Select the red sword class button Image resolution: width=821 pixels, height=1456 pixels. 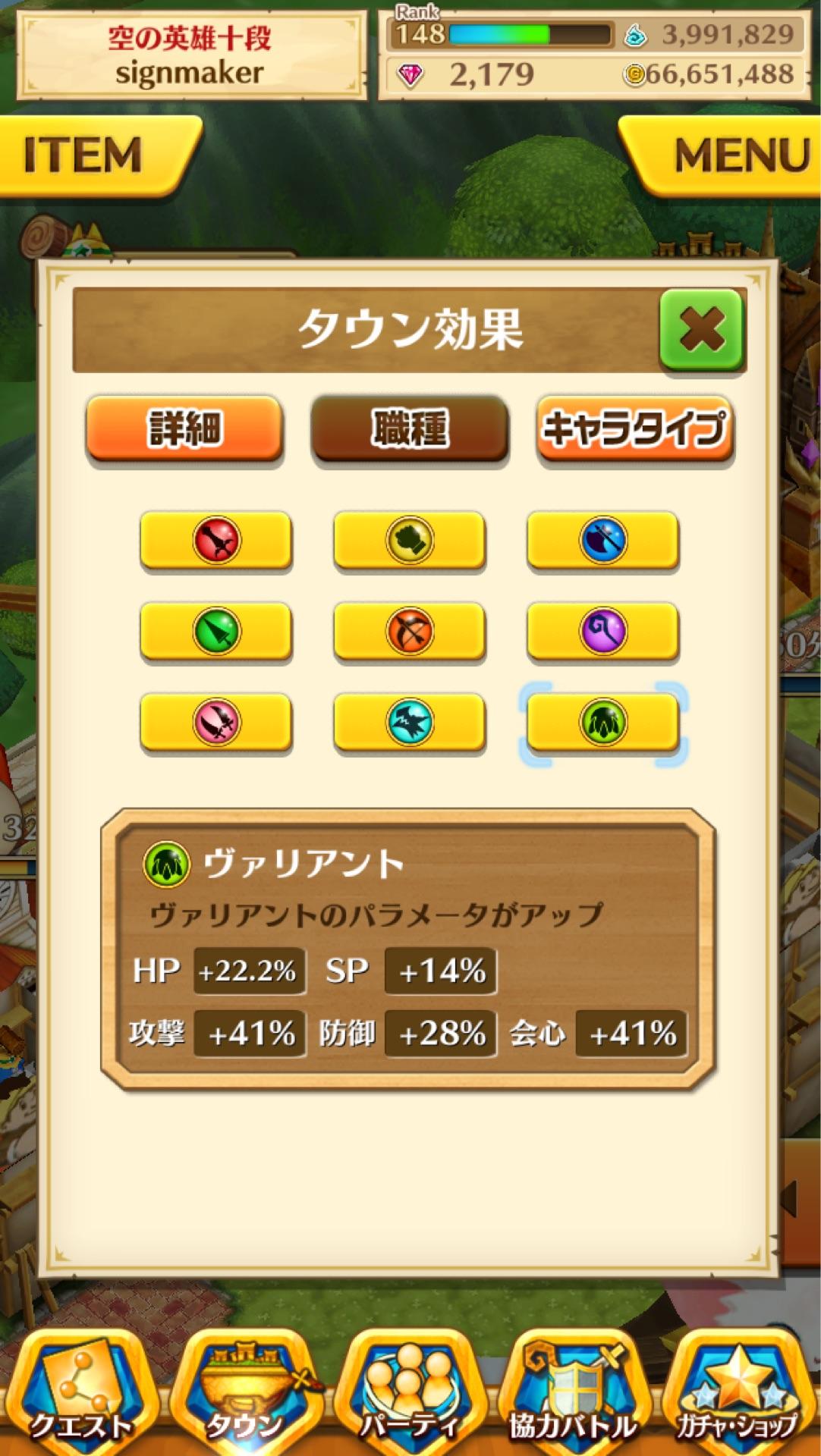click(216, 540)
